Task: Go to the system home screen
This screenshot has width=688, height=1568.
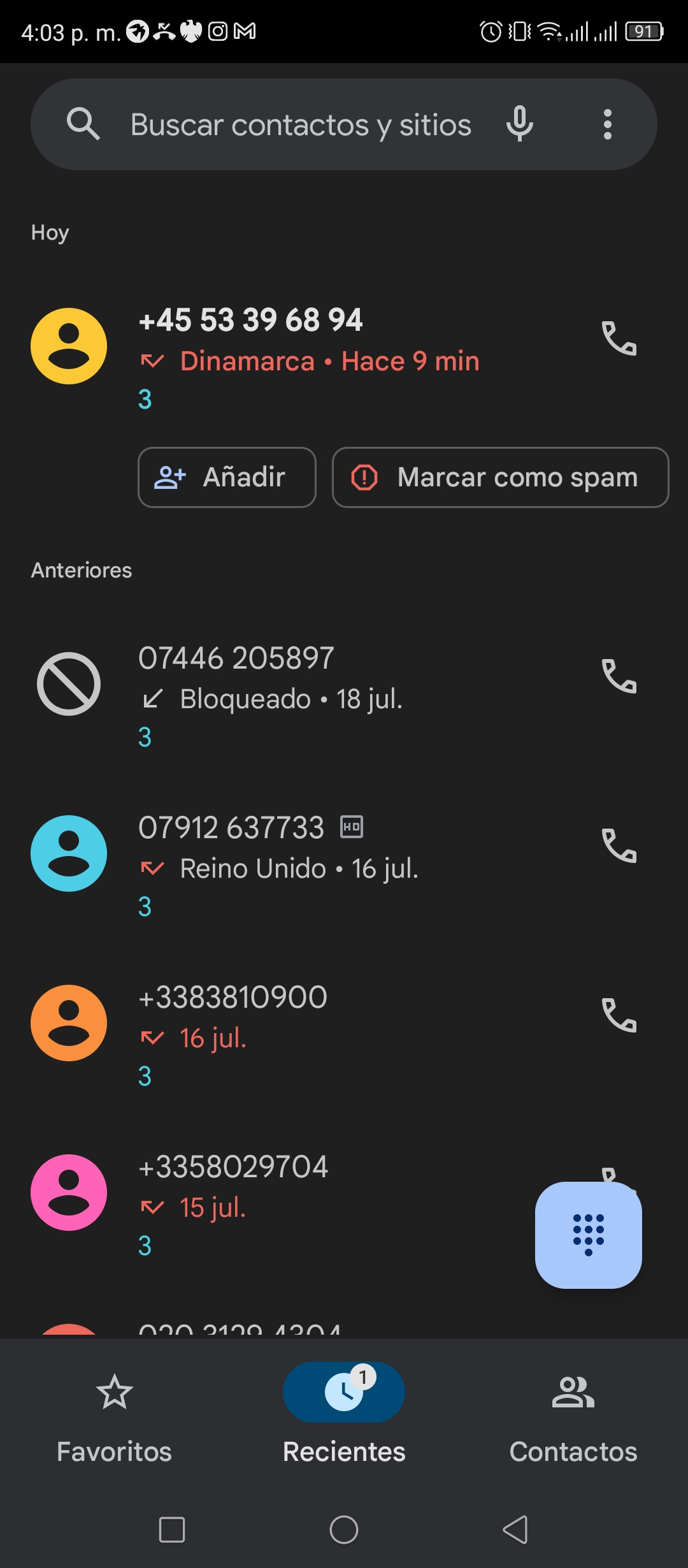Action: 344,1530
